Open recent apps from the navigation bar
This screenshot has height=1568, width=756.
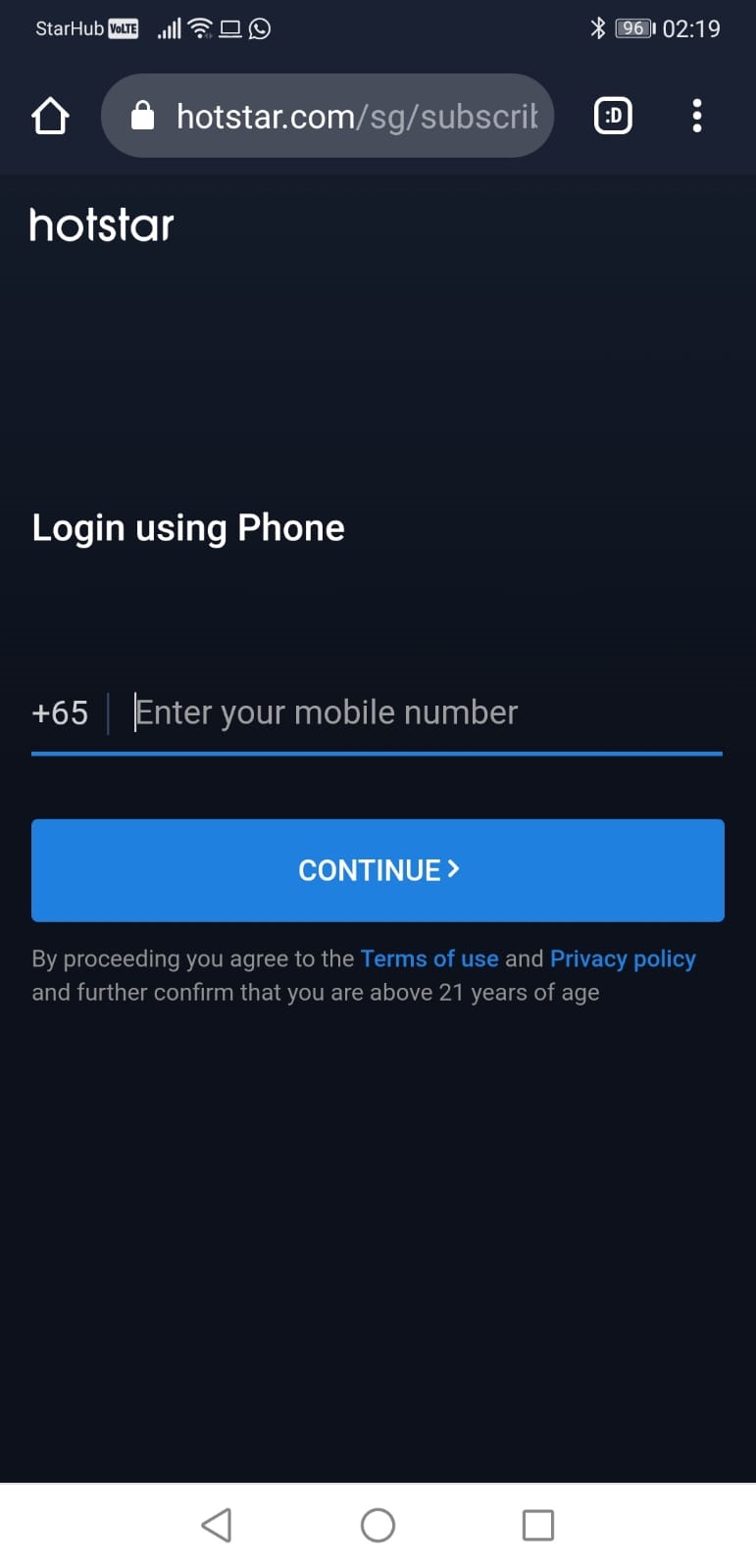(x=537, y=1525)
